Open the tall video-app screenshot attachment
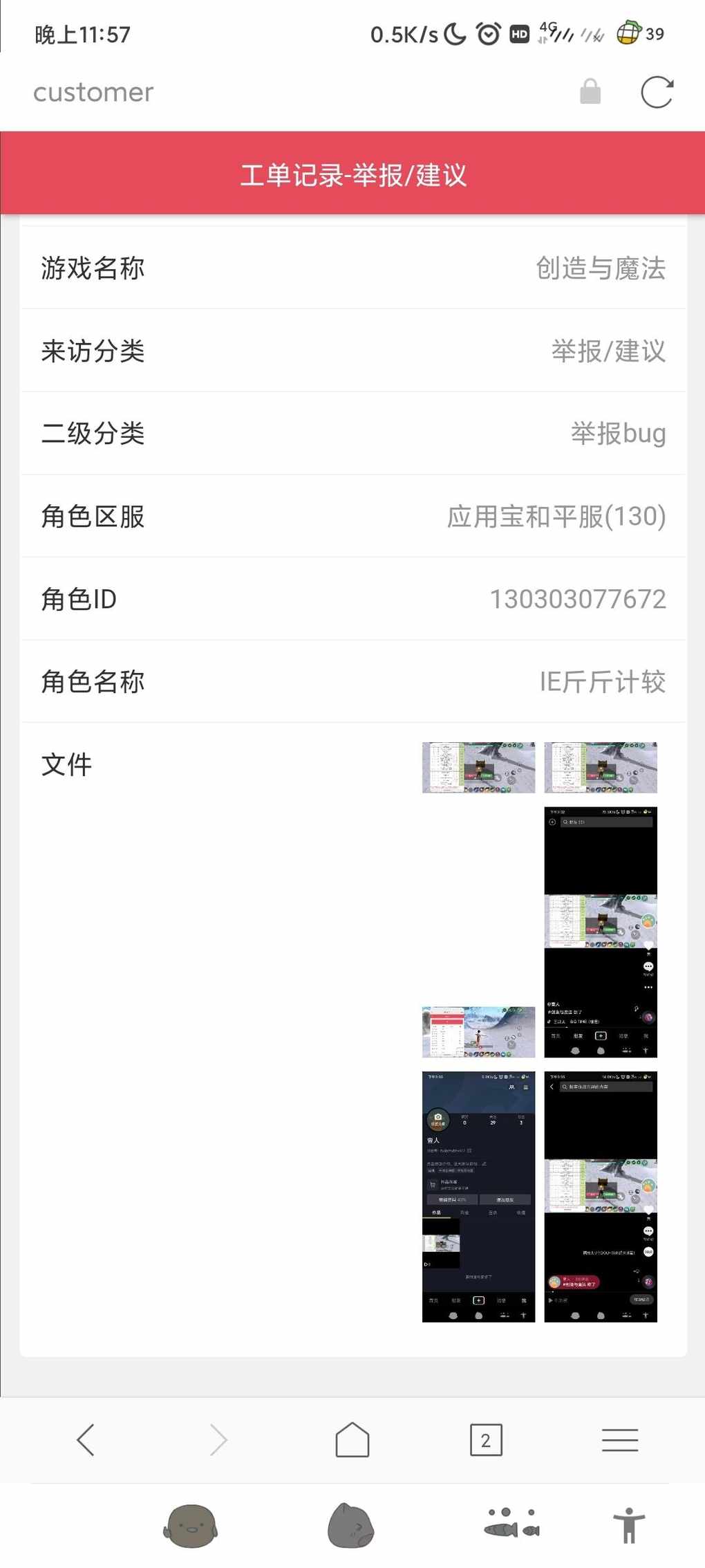This screenshot has height=1568, width=705. tap(601, 932)
